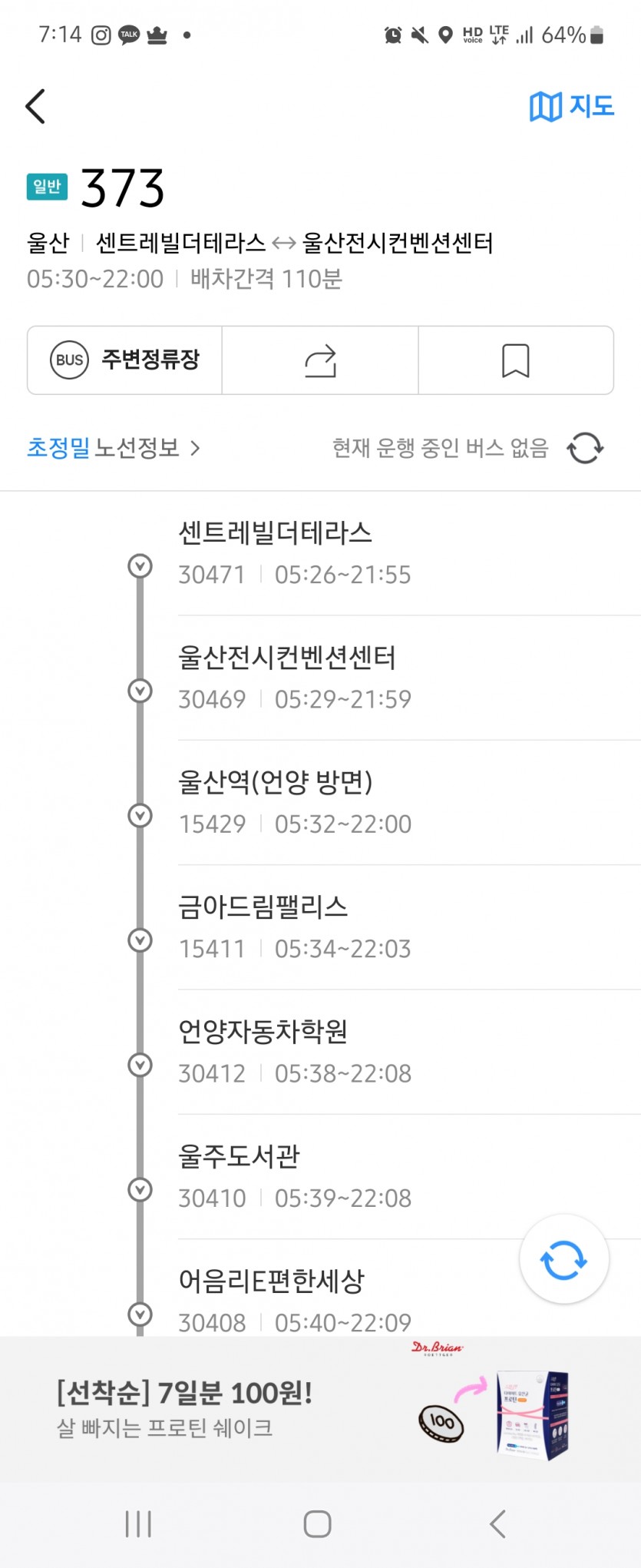
Task: Tap the 주변정류장 nearby stops button
Action: pos(125,360)
